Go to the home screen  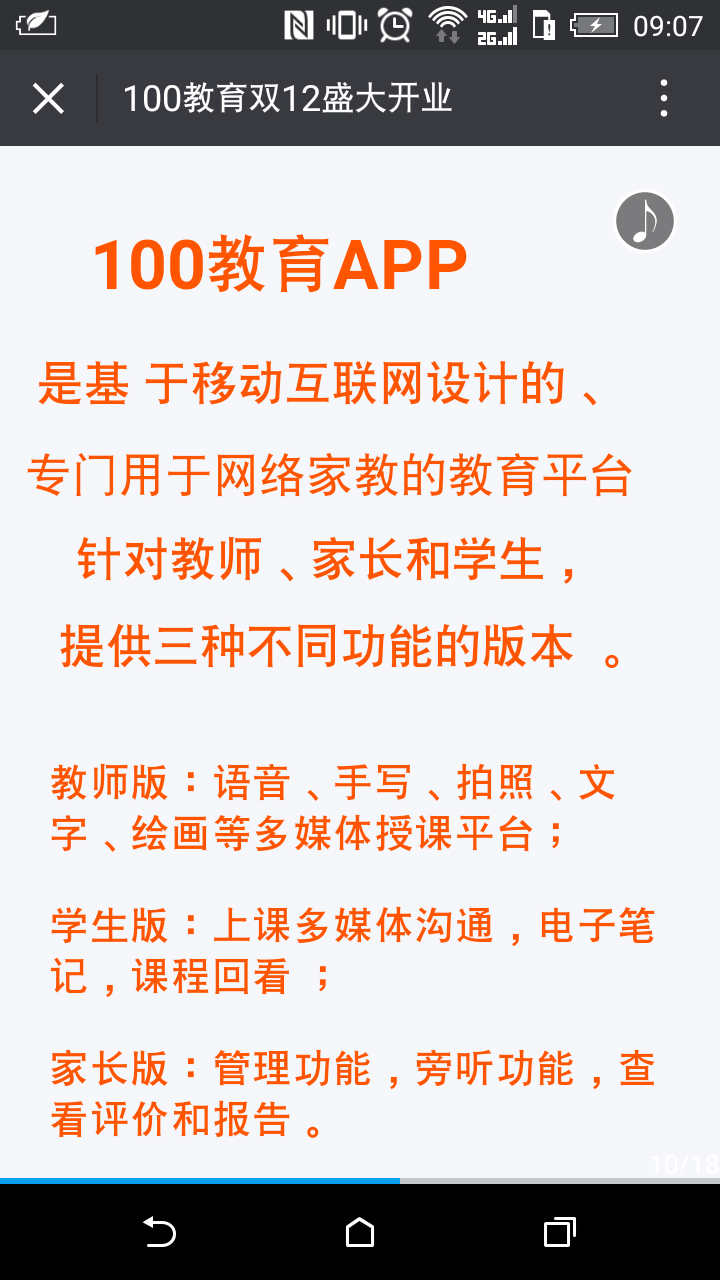pos(360,1232)
